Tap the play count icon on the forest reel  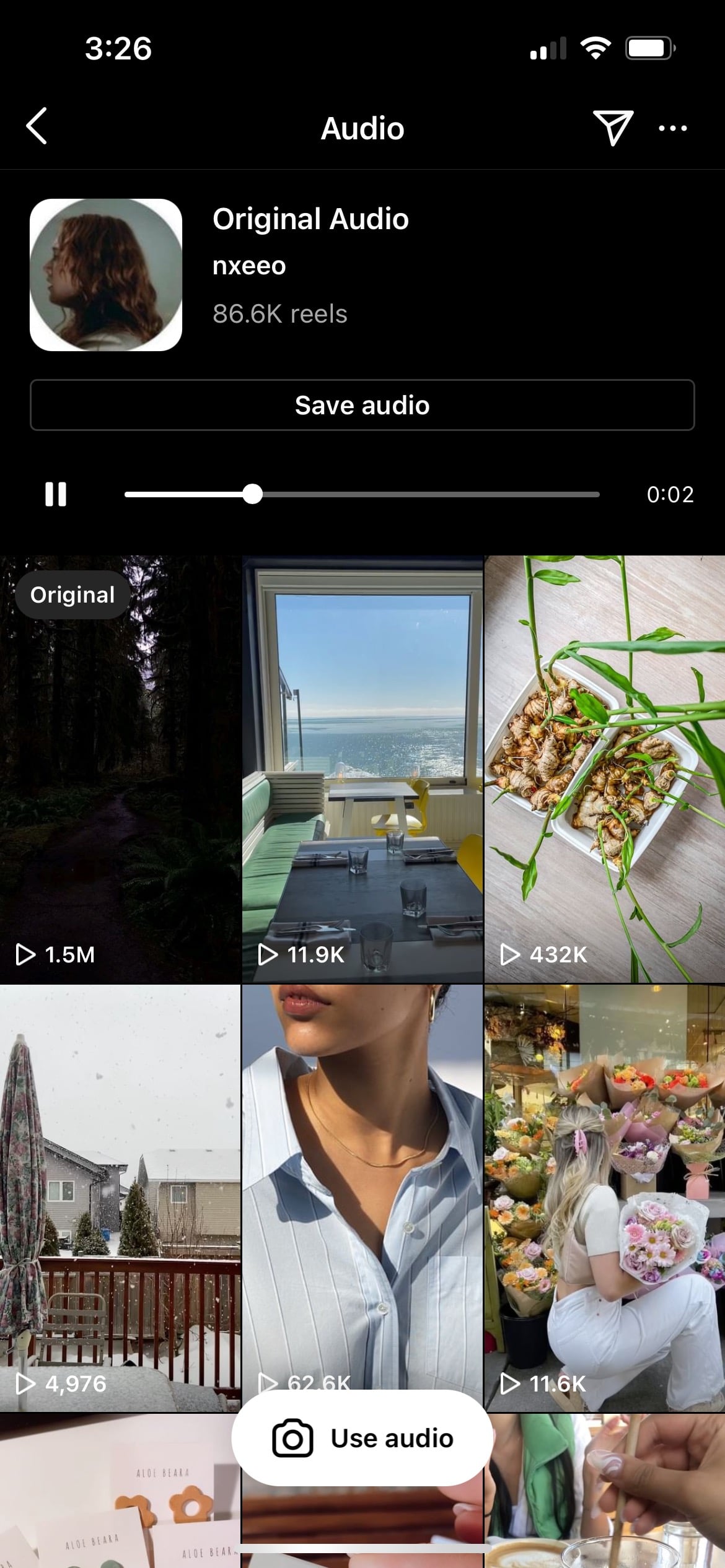26,955
